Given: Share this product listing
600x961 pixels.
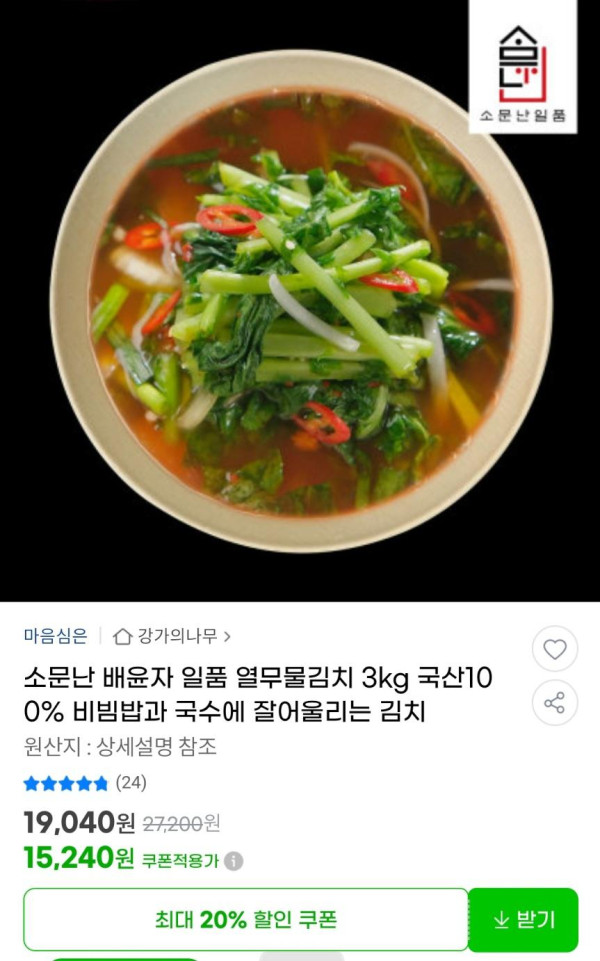Looking at the screenshot, I should click(554, 703).
